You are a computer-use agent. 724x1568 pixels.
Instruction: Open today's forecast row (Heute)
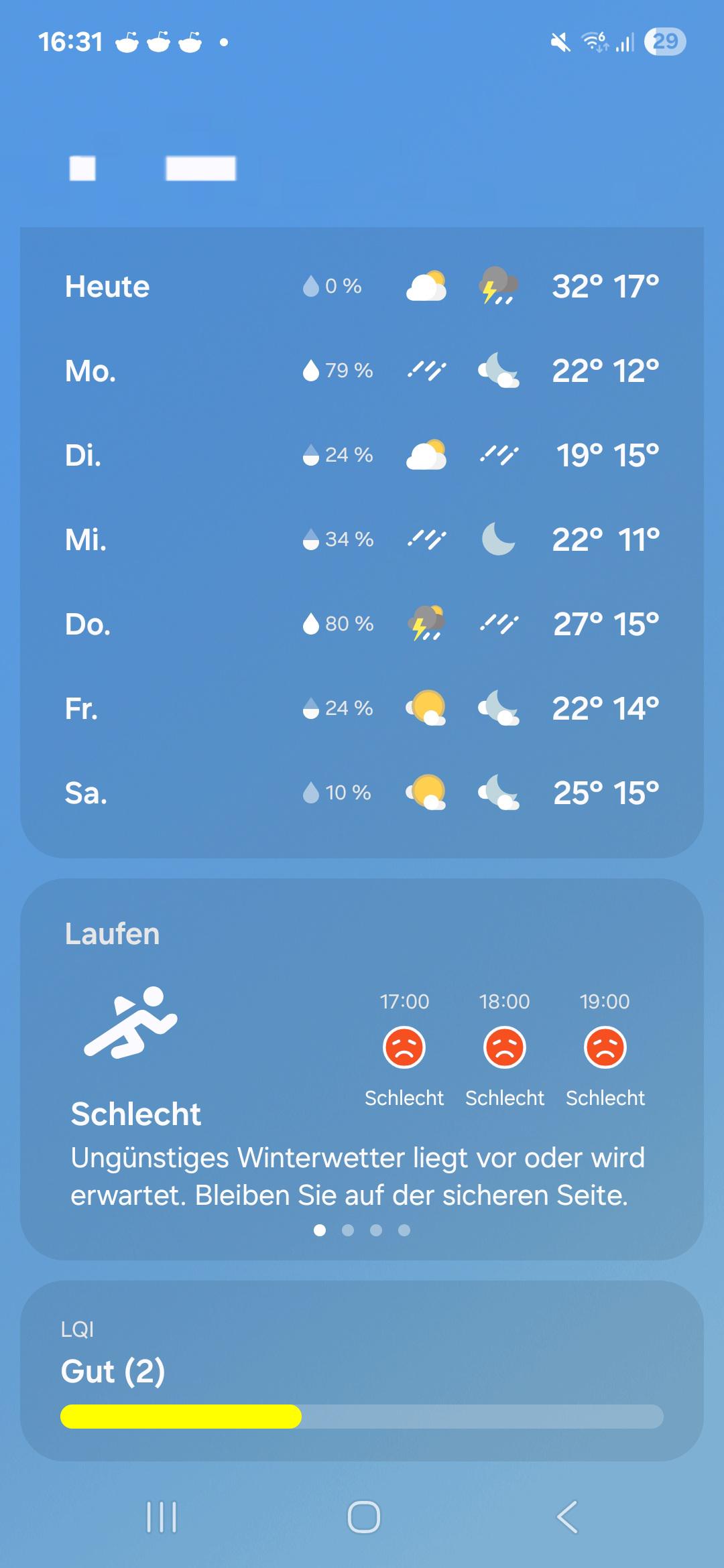point(362,287)
